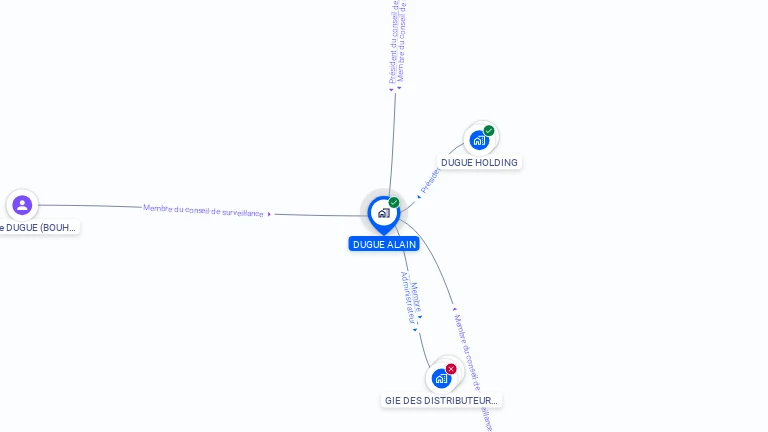Open the DUGUE (BOUH... person node
The image size is (768, 432).
[22, 205]
